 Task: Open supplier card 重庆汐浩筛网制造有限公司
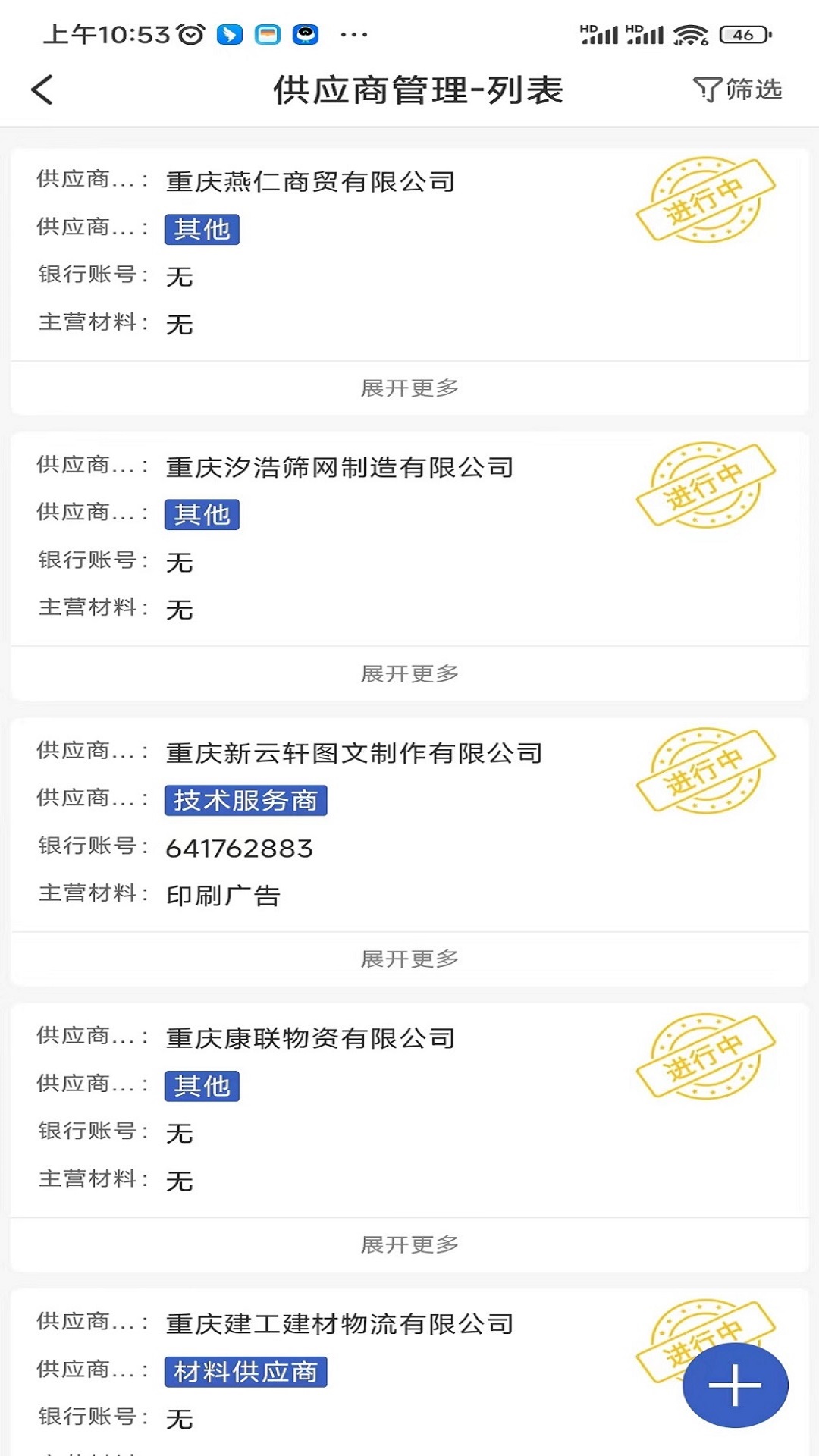click(340, 467)
